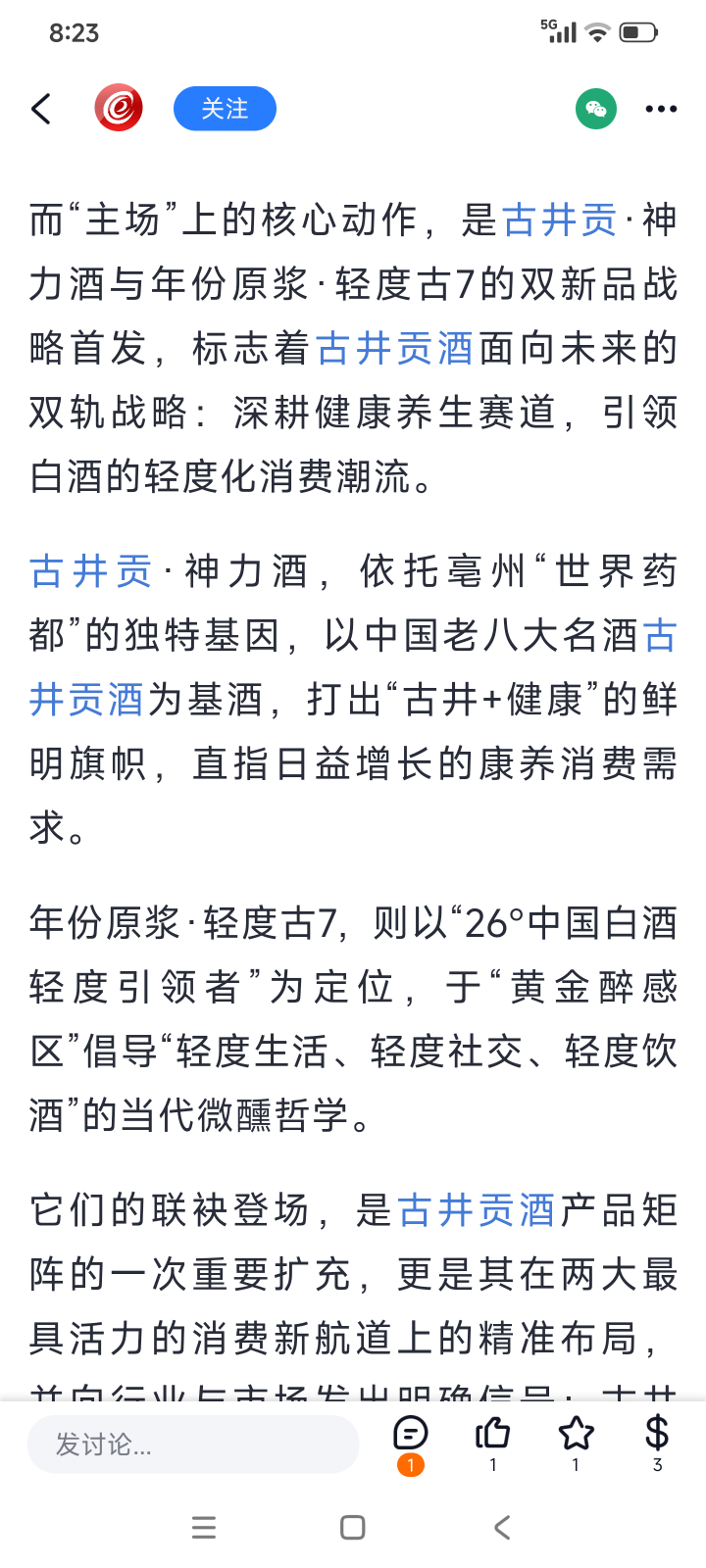Open the three-dot overflow menu

pyautogui.click(x=661, y=109)
